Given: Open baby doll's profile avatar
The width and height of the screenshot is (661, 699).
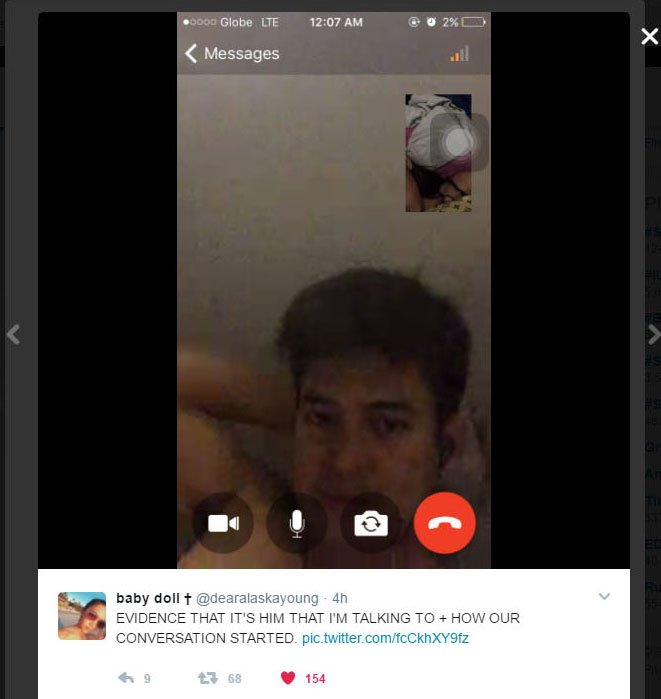Looking at the screenshot, I should pos(82,615).
